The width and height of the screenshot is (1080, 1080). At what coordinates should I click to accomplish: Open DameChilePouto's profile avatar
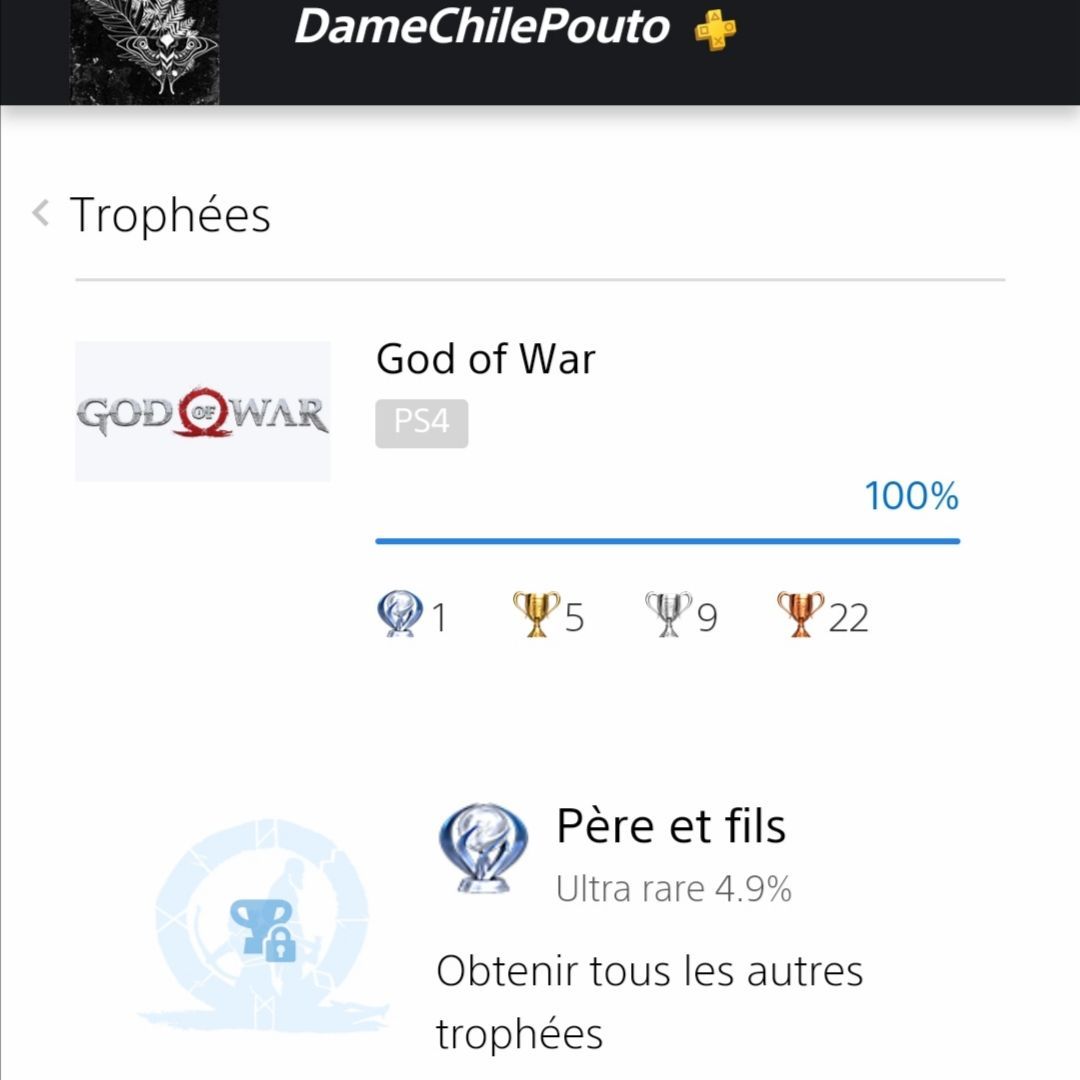[x=144, y=50]
